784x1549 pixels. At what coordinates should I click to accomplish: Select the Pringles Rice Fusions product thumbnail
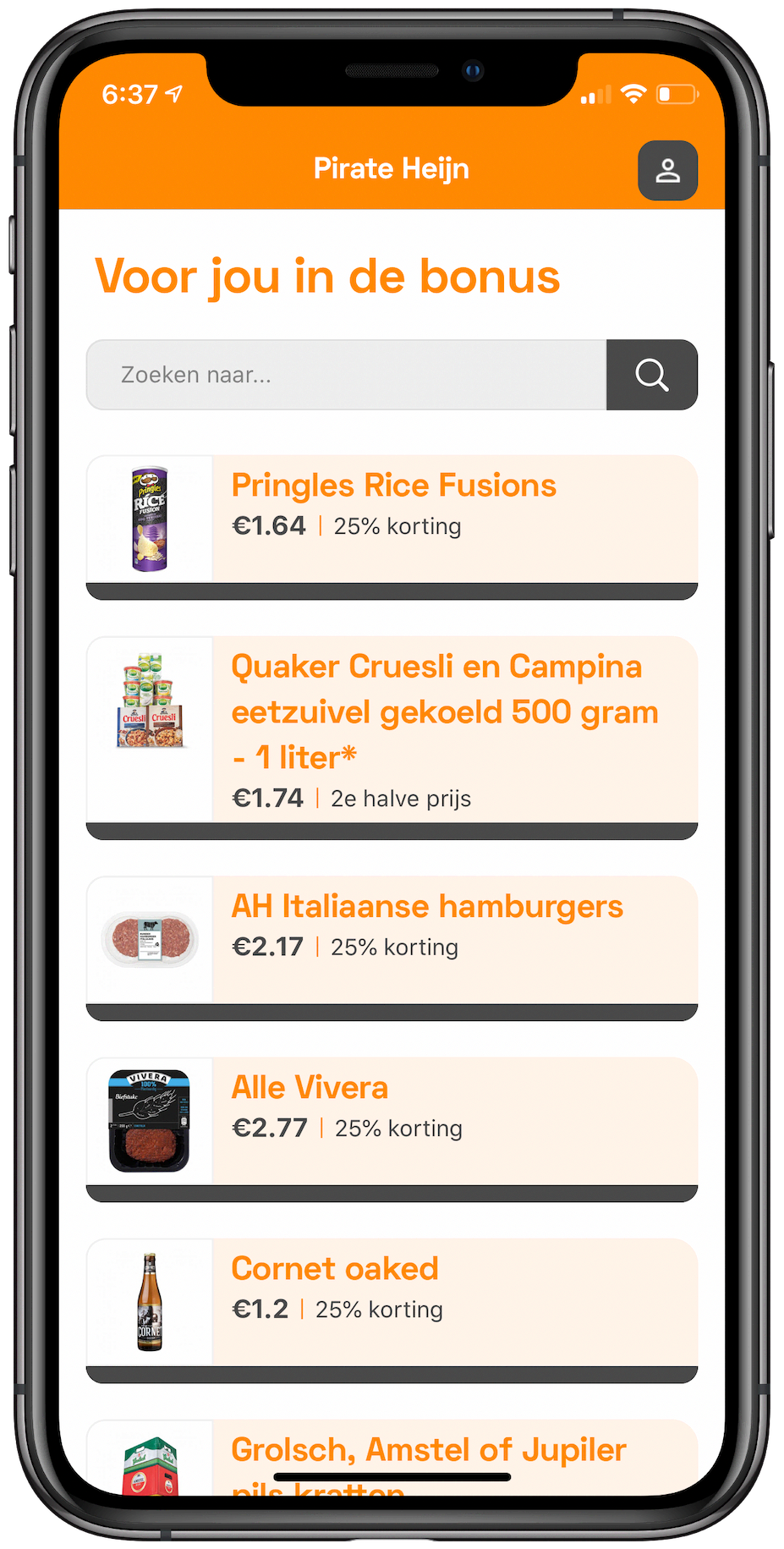click(149, 520)
